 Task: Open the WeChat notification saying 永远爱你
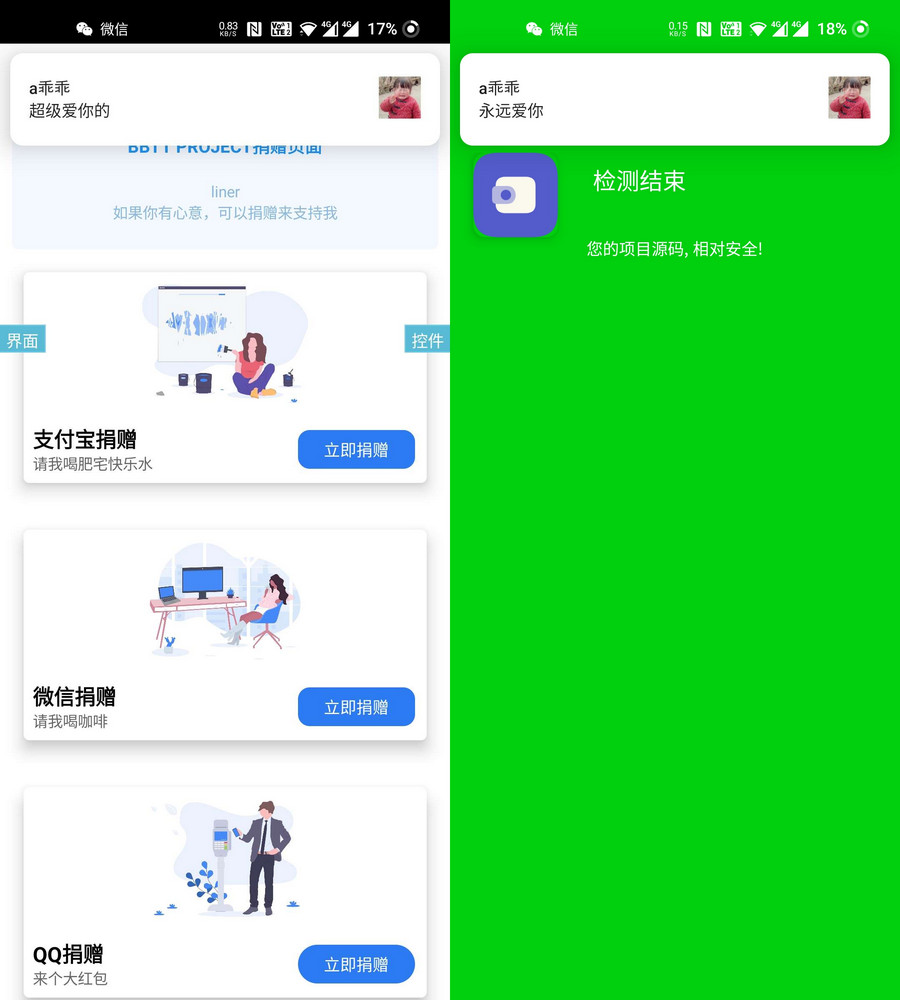650,99
